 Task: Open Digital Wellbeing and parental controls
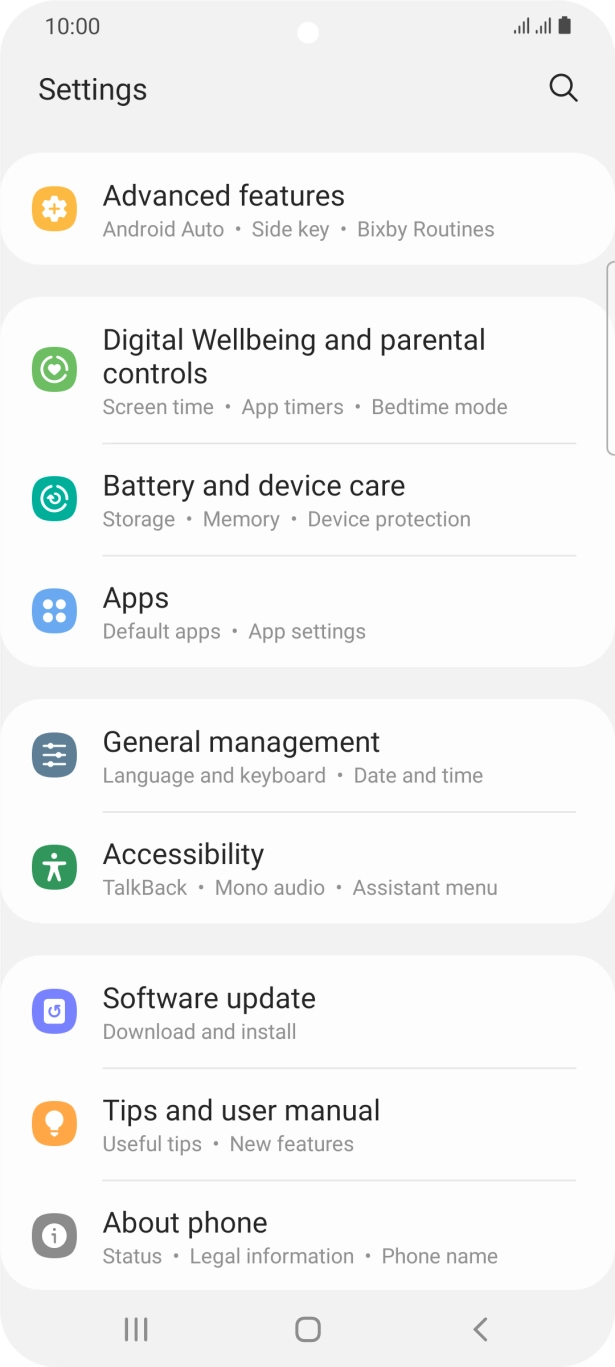coord(306,372)
